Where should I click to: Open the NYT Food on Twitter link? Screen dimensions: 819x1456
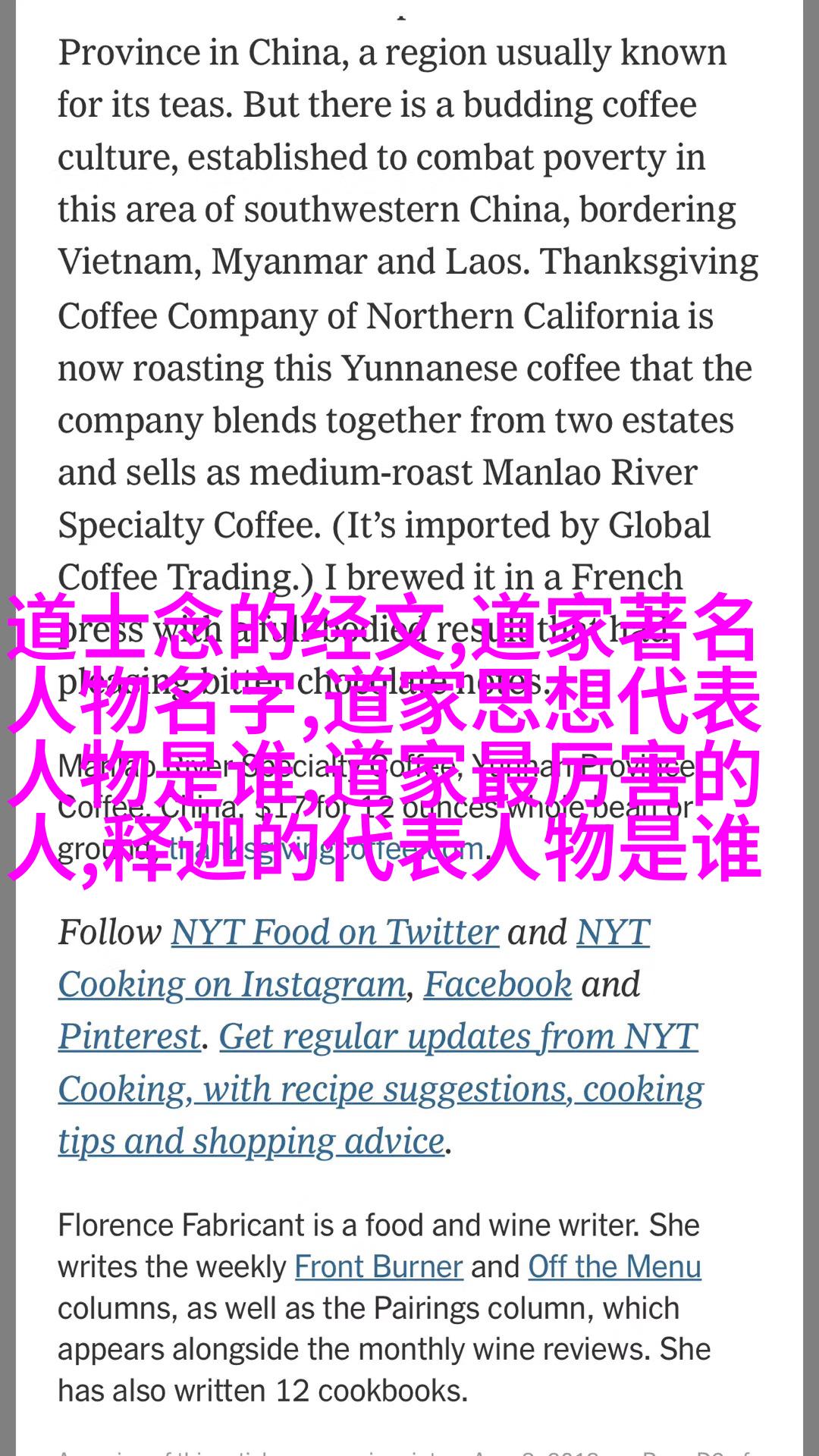pos(334,932)
